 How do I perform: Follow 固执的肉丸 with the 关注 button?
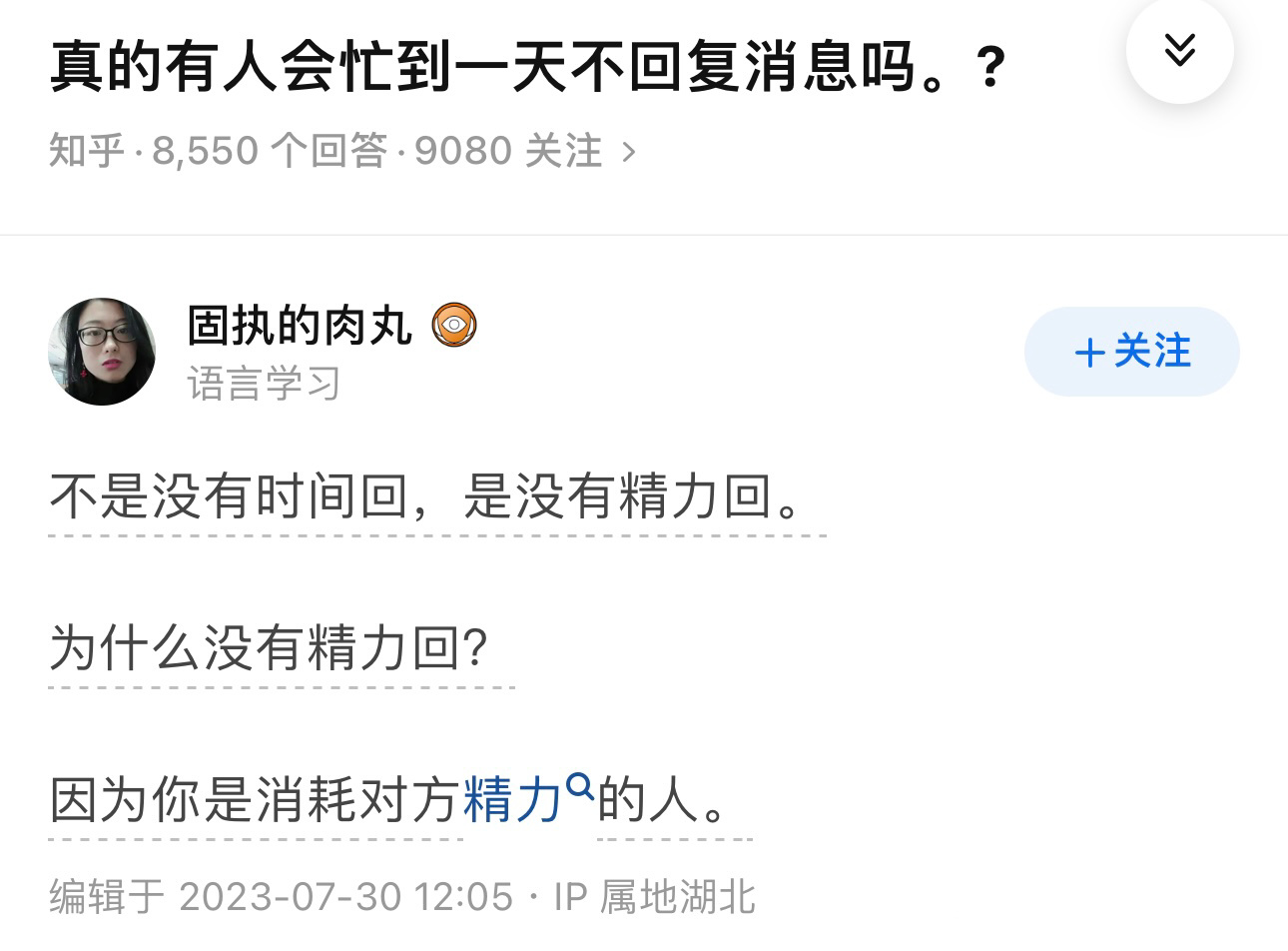tap(1131, 352)
